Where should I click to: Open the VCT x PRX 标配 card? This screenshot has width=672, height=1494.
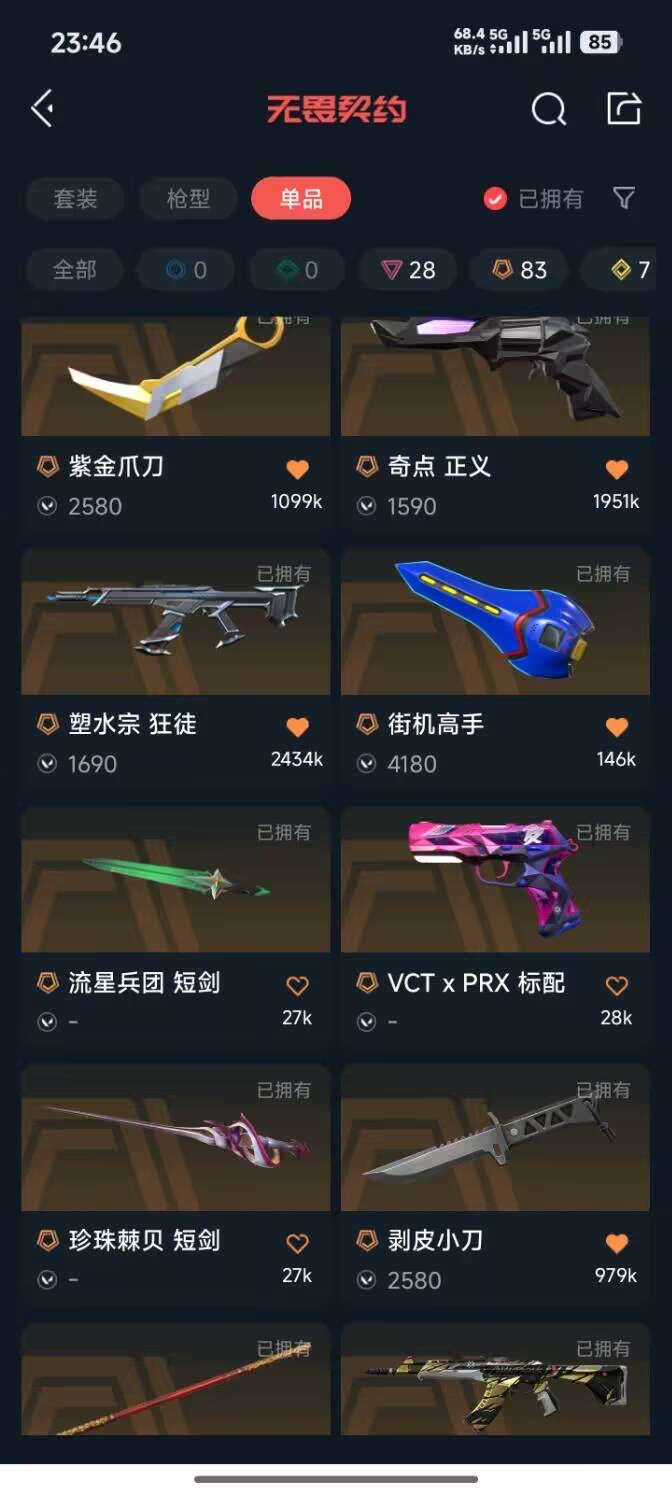[495, 925]
